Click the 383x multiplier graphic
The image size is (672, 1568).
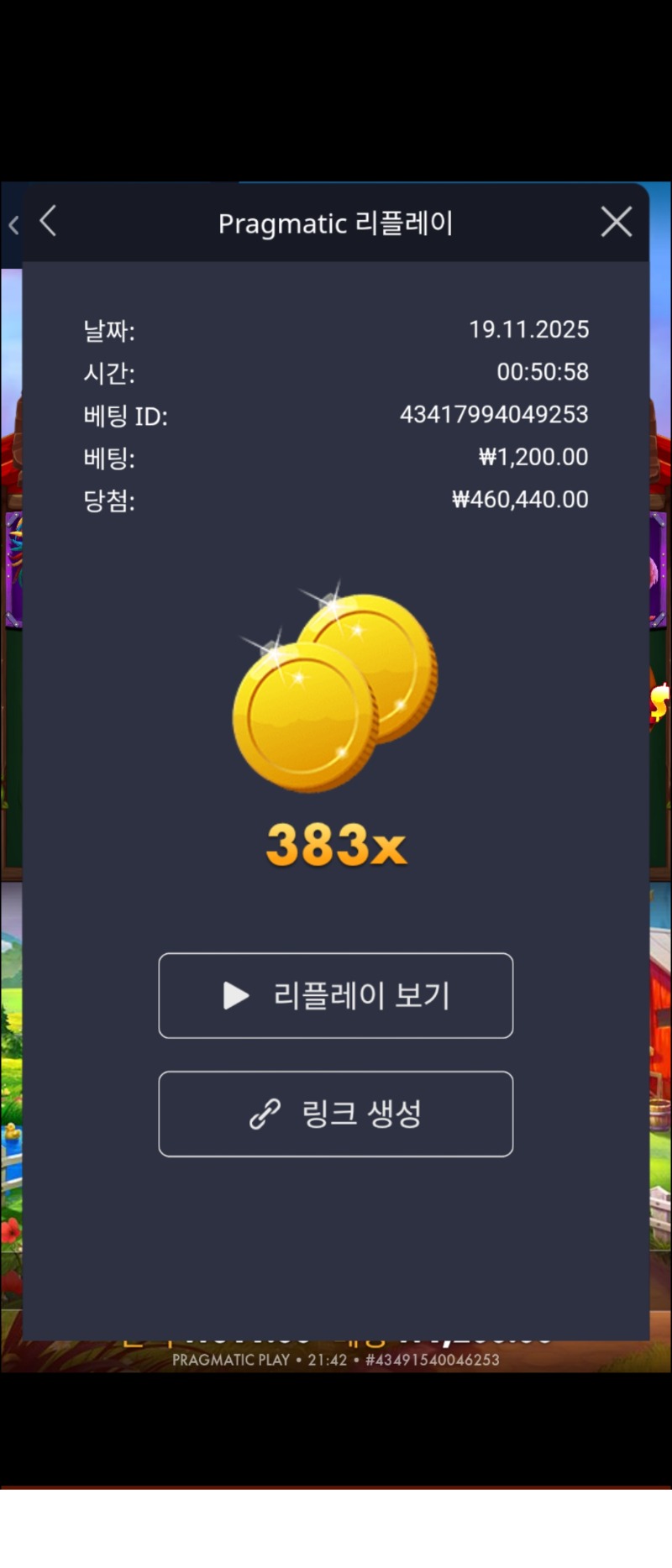tap(335, 846)
